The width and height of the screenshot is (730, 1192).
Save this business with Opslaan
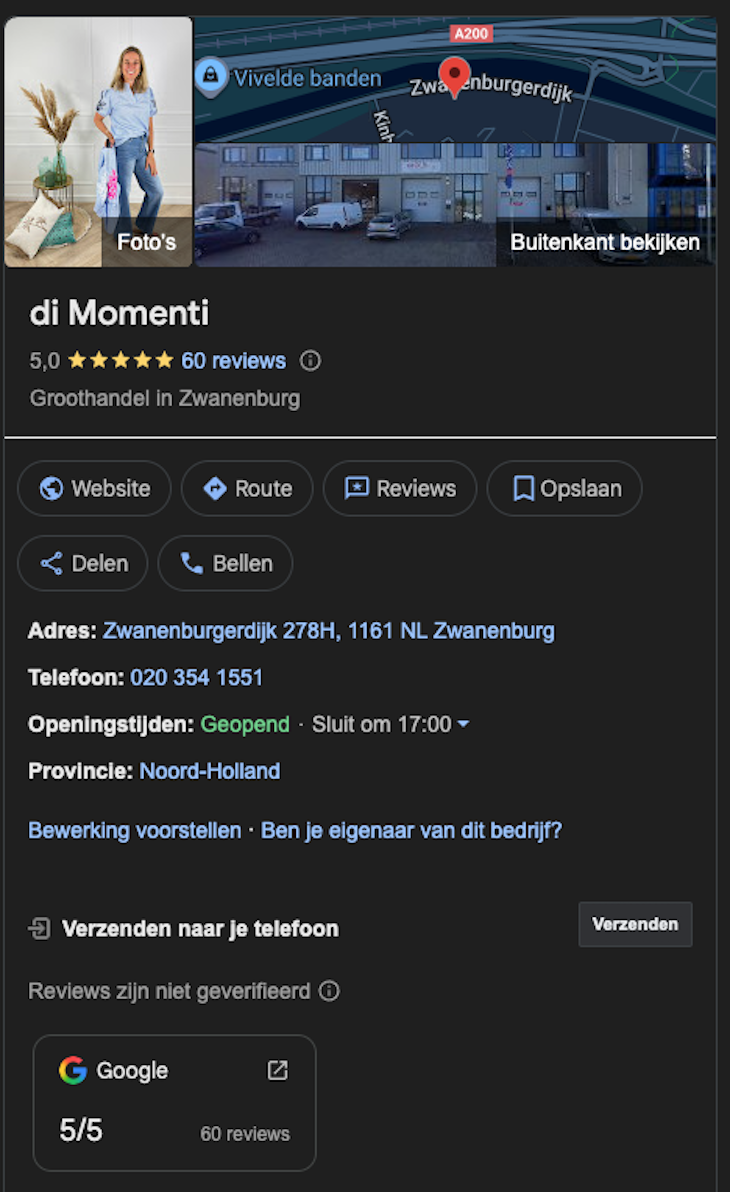point(565,488)
